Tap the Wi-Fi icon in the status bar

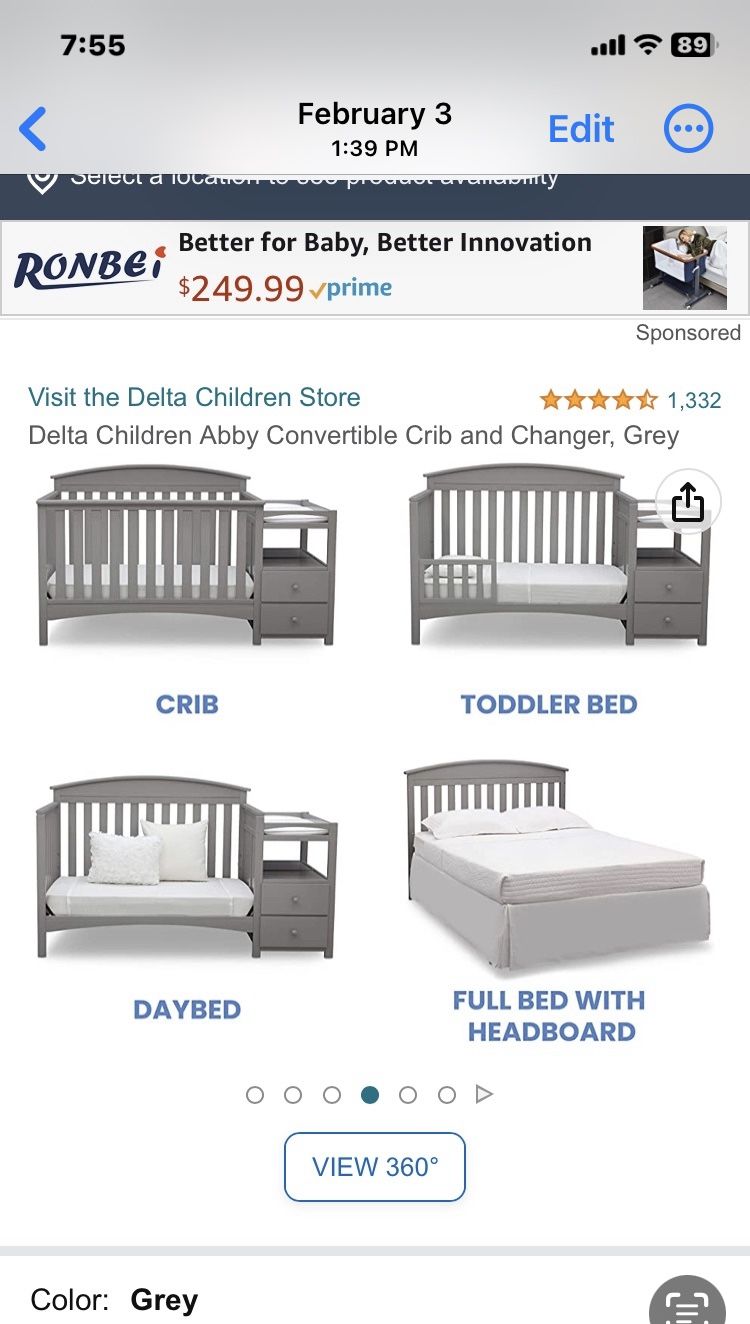650,44
